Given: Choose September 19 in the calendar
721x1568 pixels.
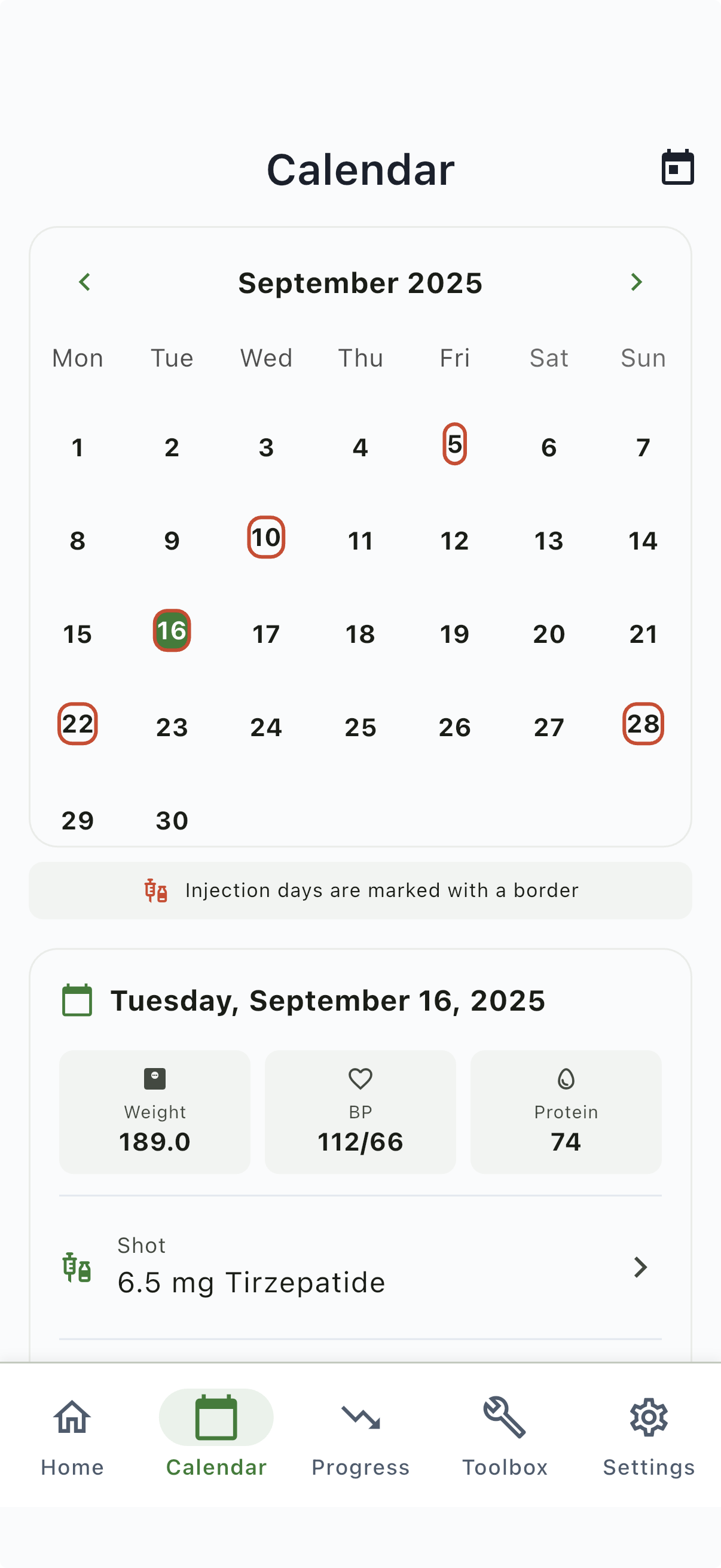Looking at the screenshot, I should (454, 634).
